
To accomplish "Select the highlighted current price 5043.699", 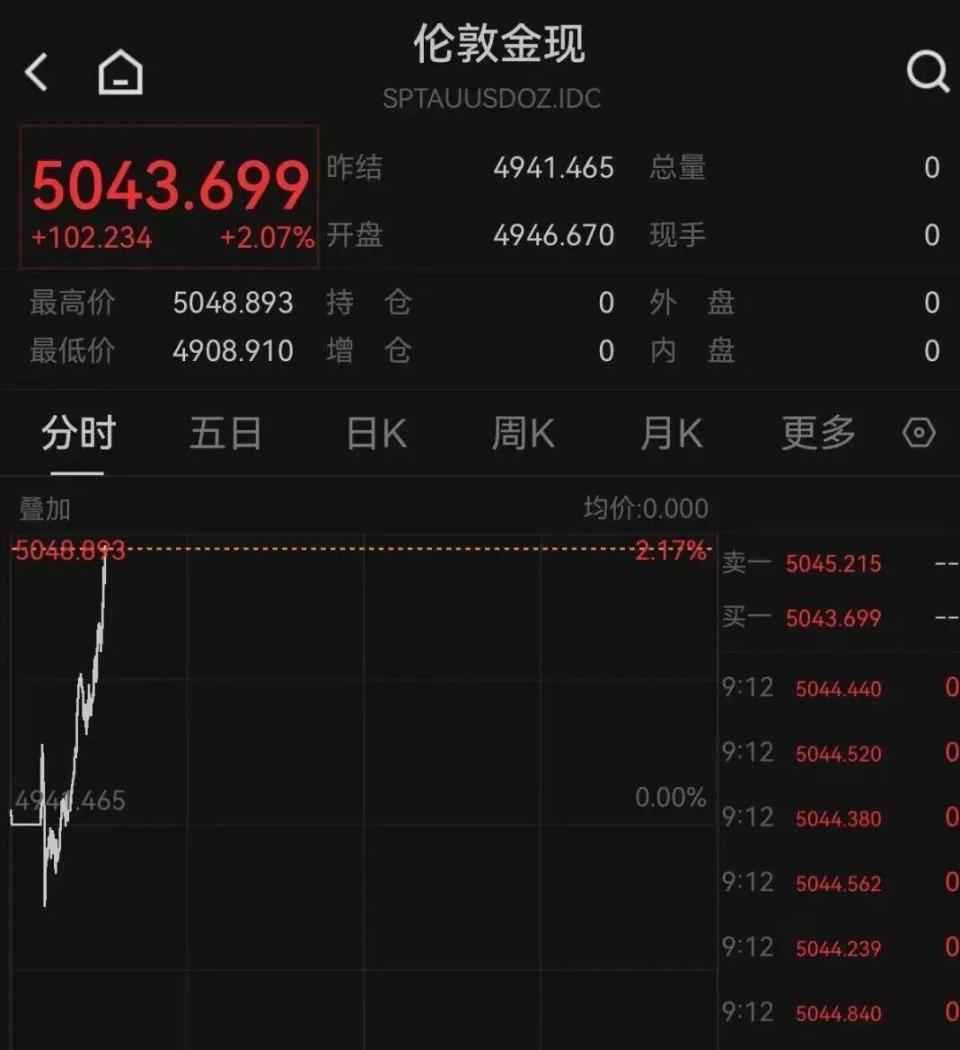I will (x=168, y=186).
